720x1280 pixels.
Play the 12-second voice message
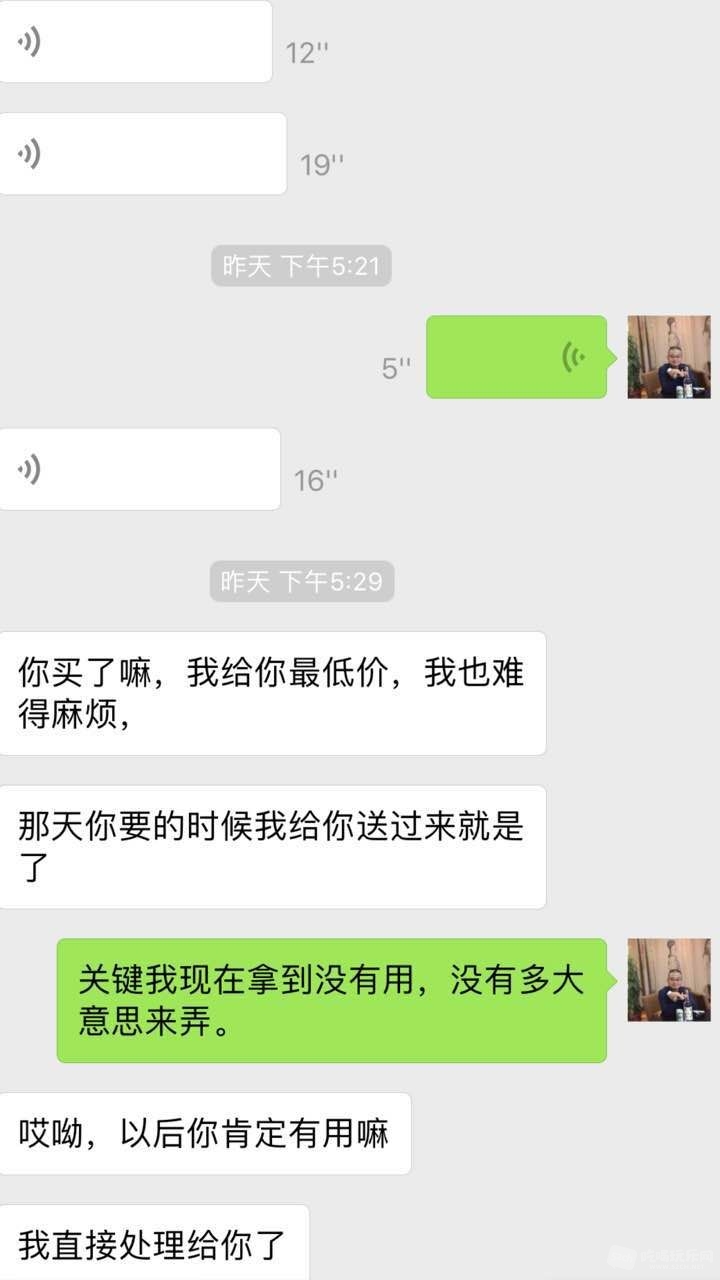[x=135, y=42]
